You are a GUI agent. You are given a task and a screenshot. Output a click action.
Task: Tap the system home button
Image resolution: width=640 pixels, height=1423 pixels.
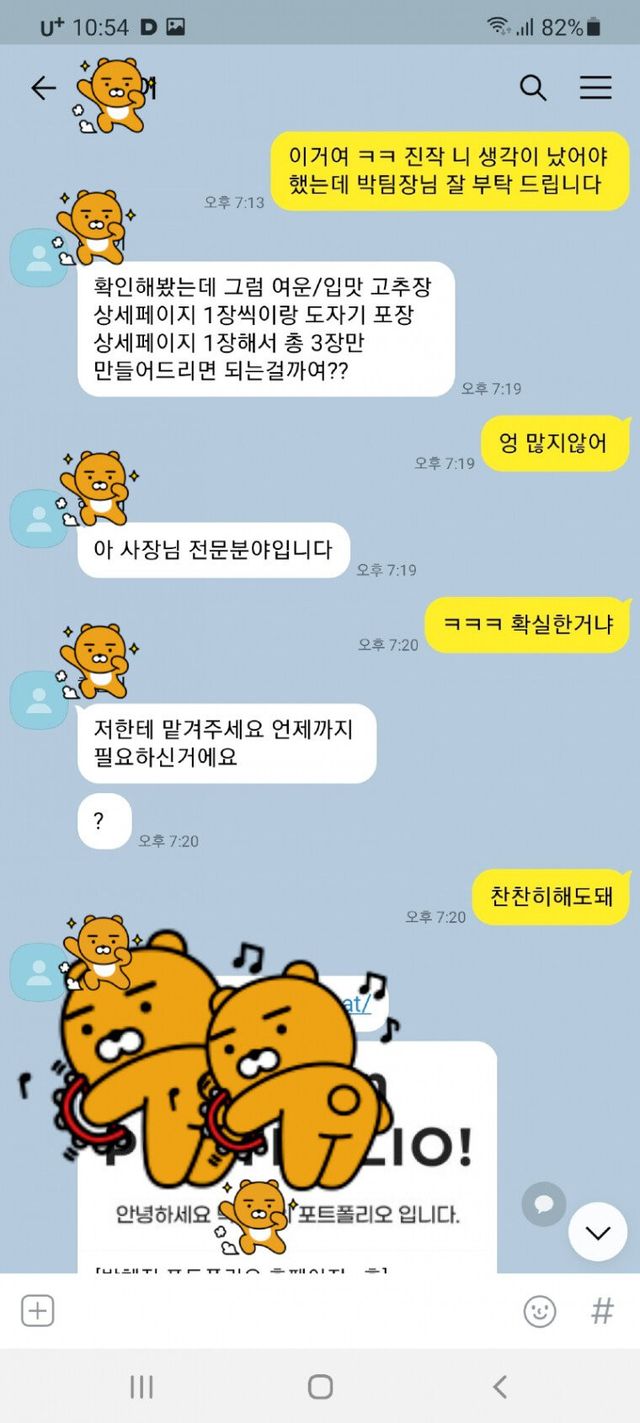[320, 1386]
